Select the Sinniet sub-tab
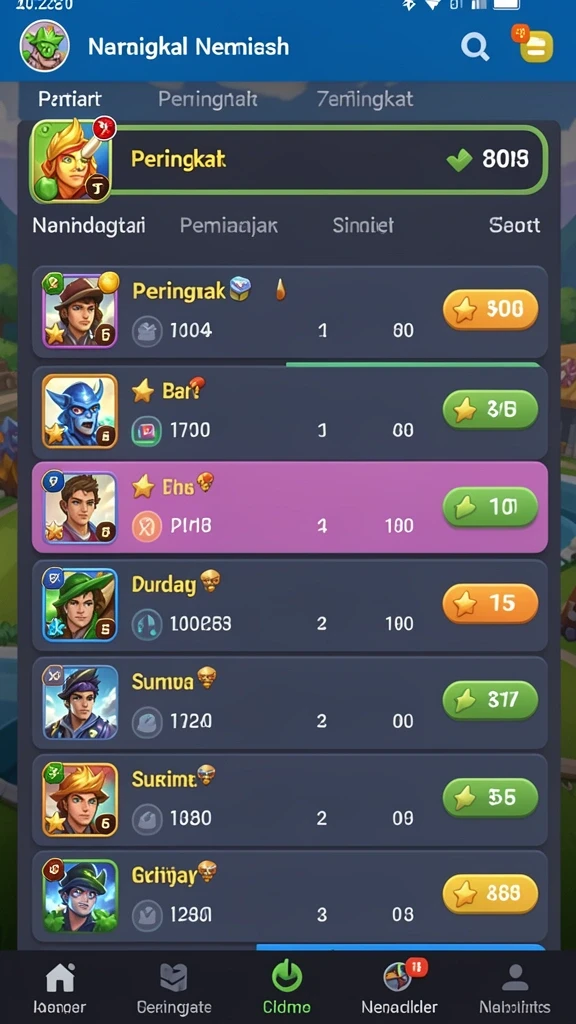This screenshot has width=576, height=1024. [x=363, y=225]
